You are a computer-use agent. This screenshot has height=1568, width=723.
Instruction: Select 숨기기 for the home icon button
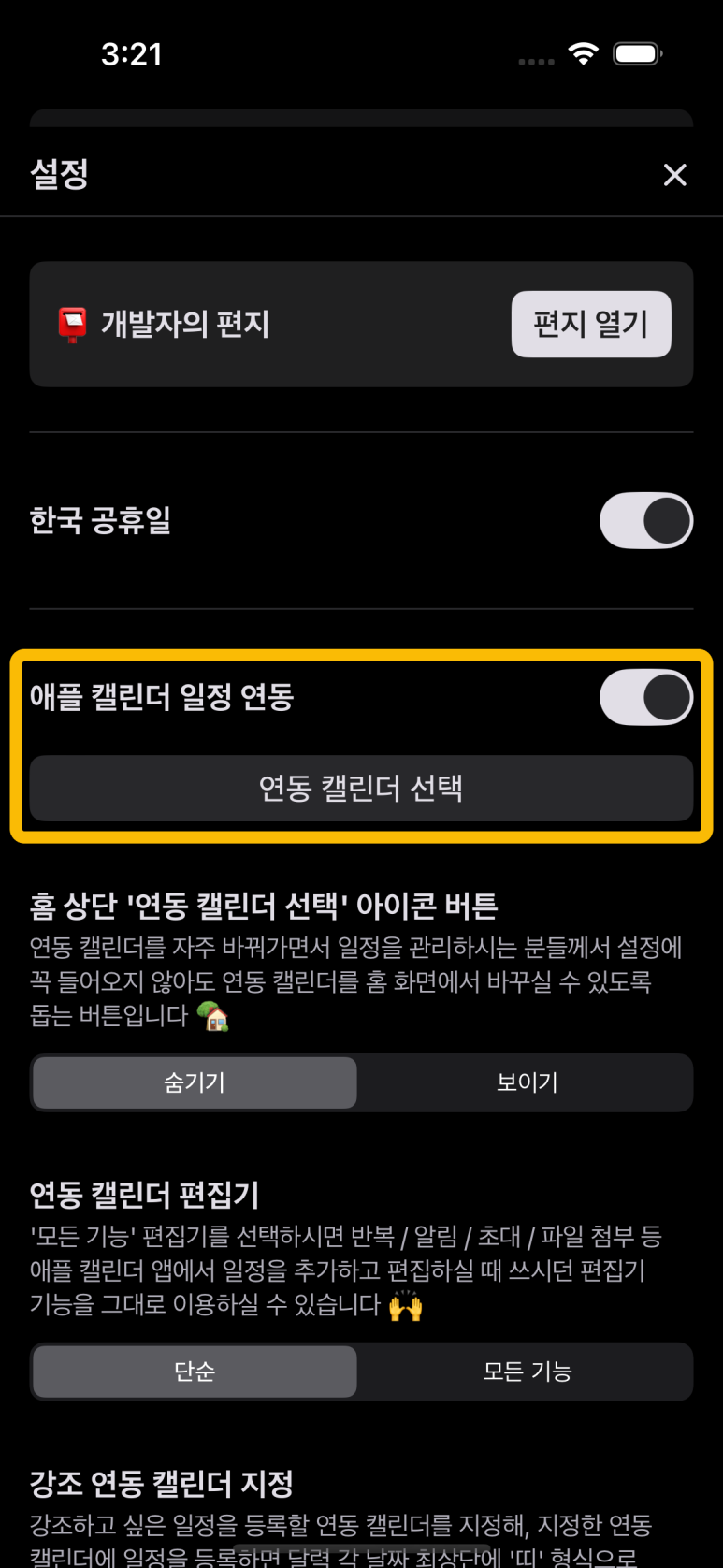(x=195, y=1082)
